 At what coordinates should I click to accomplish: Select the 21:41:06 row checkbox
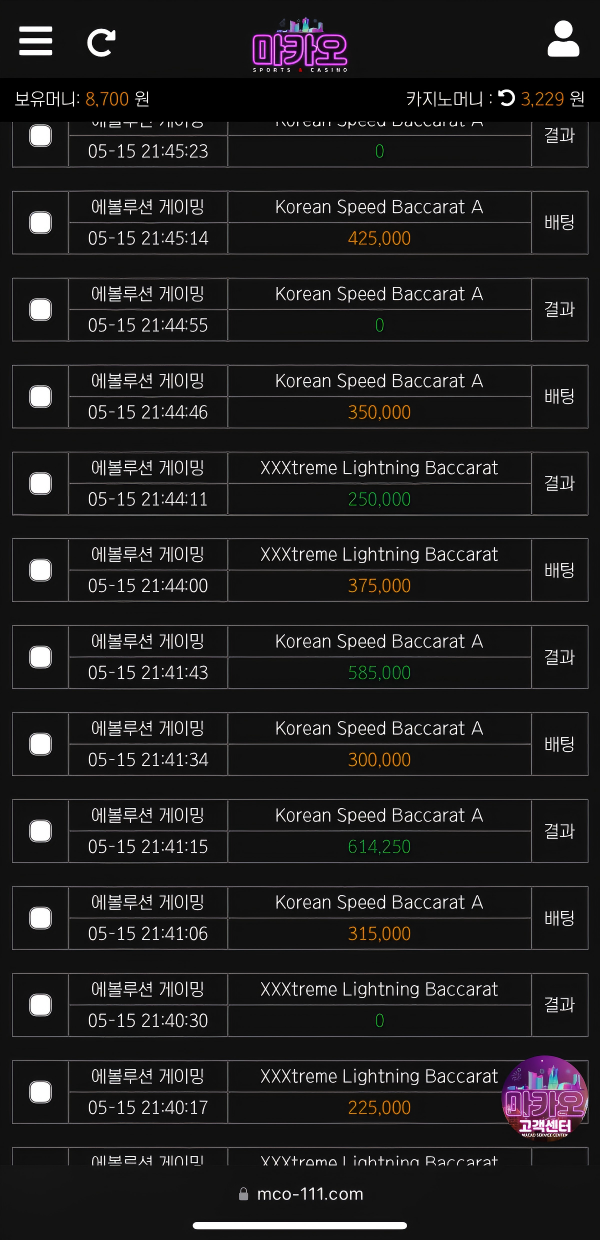point(40,918)
